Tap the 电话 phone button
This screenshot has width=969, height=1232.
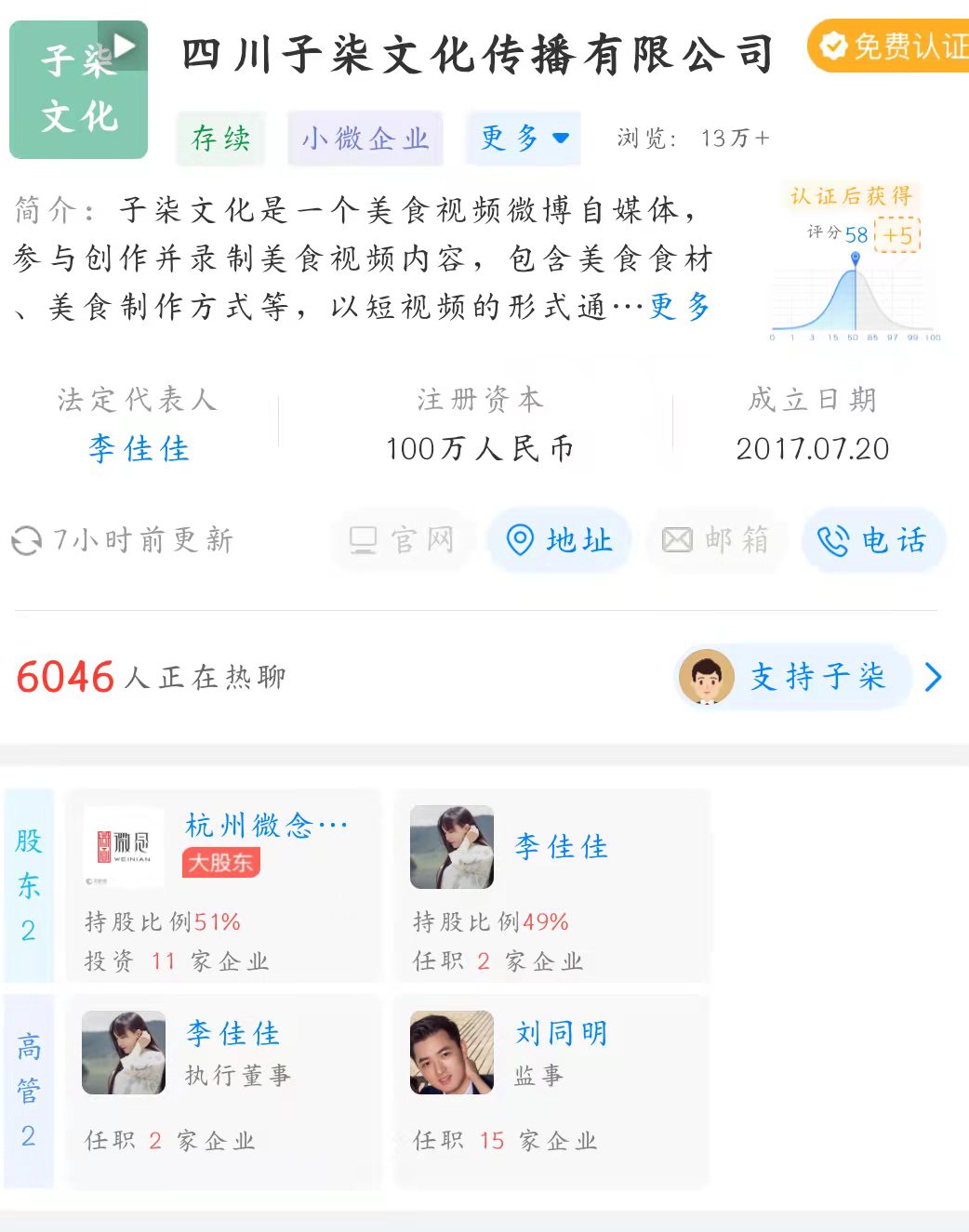point(872,540)
